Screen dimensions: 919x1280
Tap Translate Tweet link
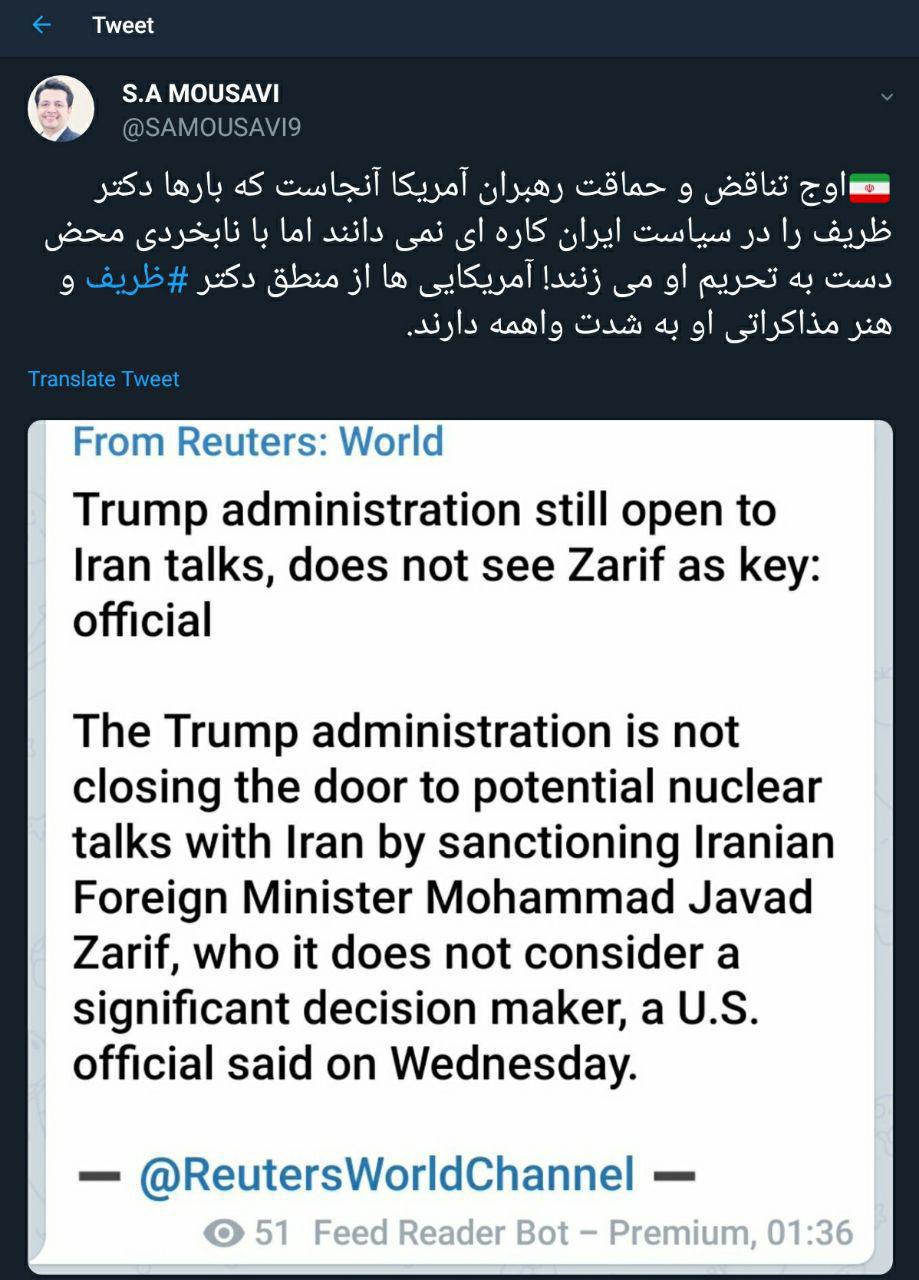pos(104,379)
